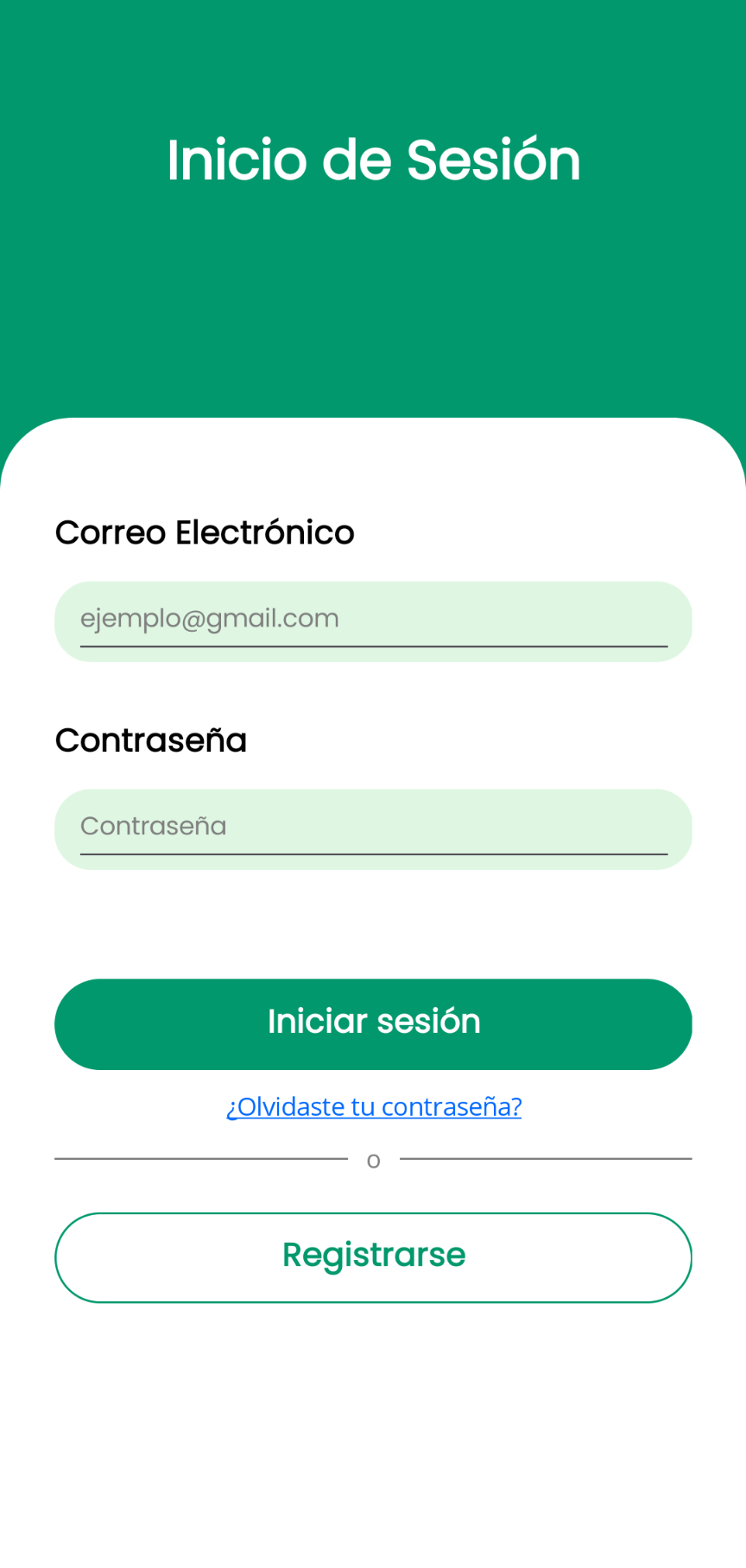Focus the Contraseña password field
The image size is (746, 1568).
click(x=373, y=829)
